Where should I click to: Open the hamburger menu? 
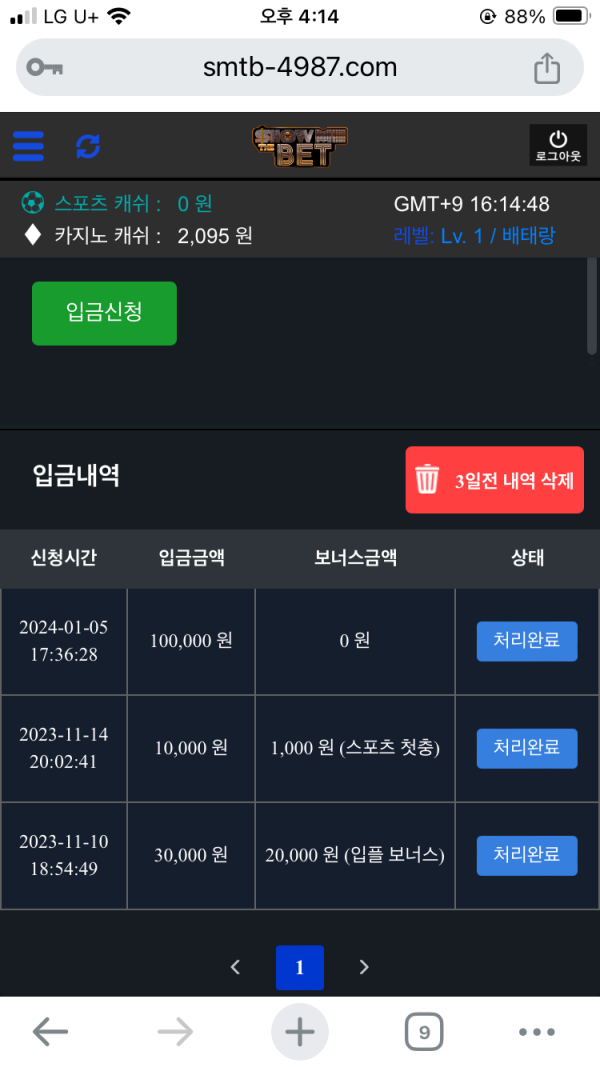point(29,146)
